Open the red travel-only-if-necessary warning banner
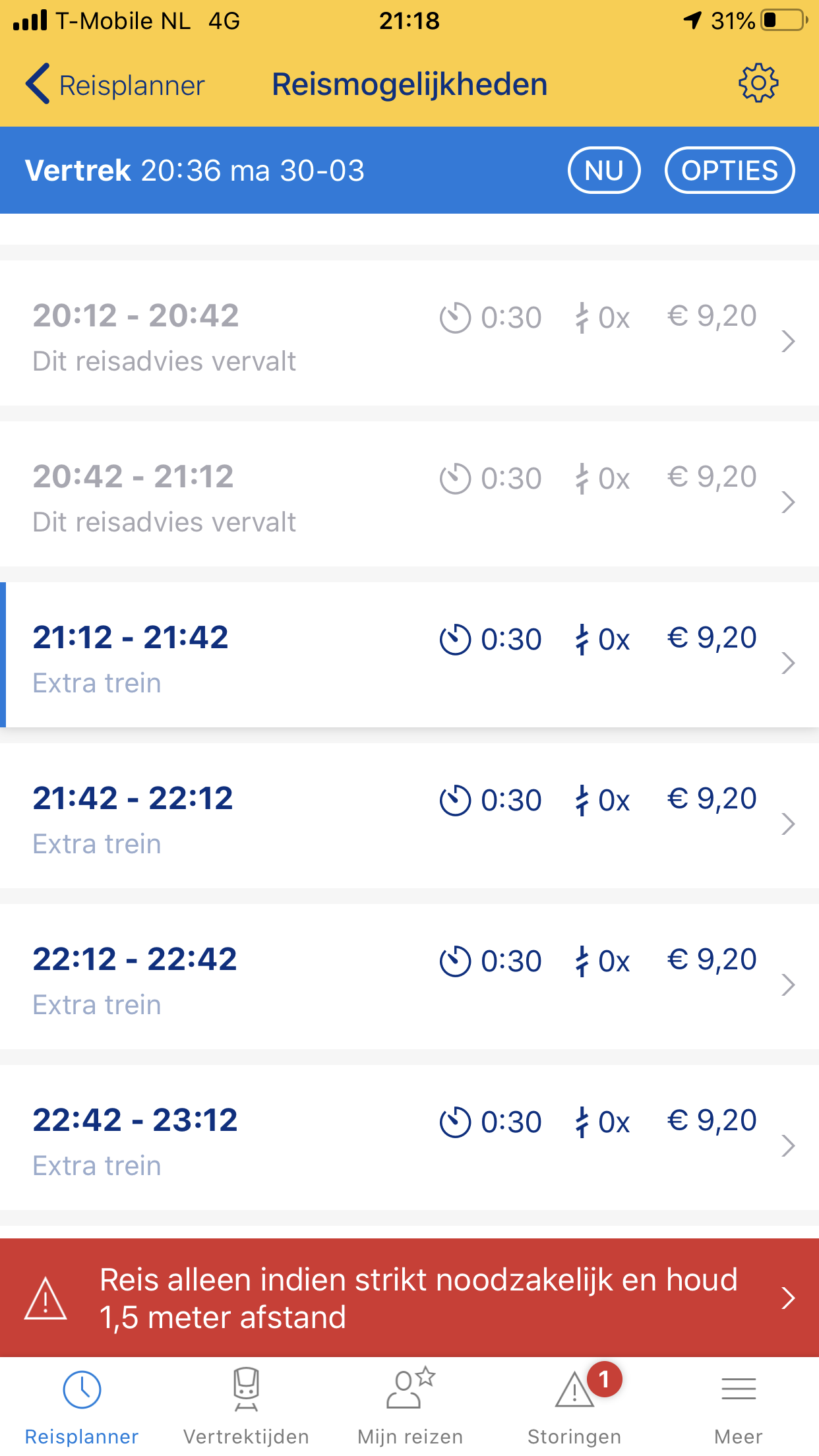Viewport: 819px width, 1456px height. click(x=409, y=1298)
